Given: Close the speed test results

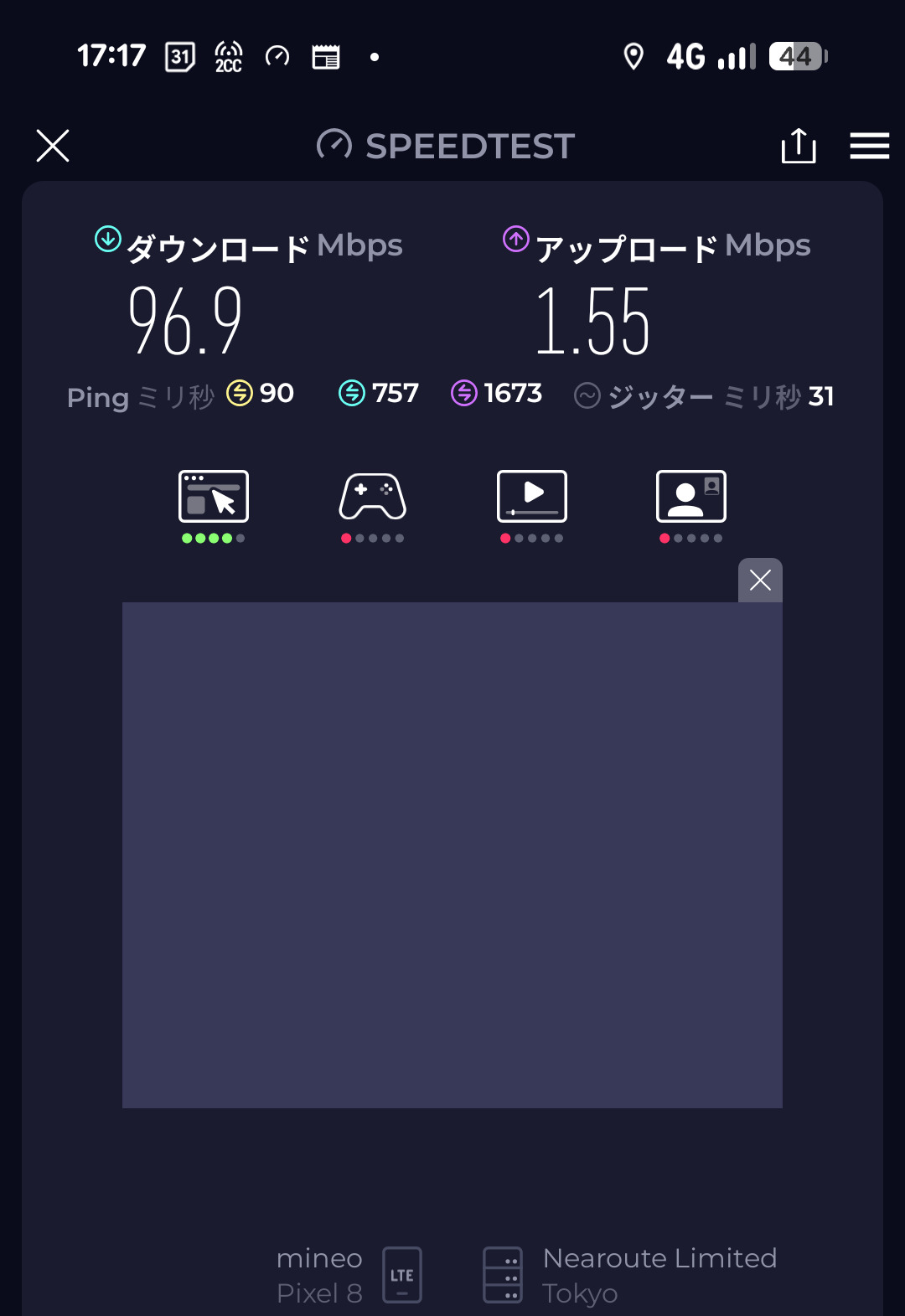Looking at the screenshot, I should tap(53, 146).
